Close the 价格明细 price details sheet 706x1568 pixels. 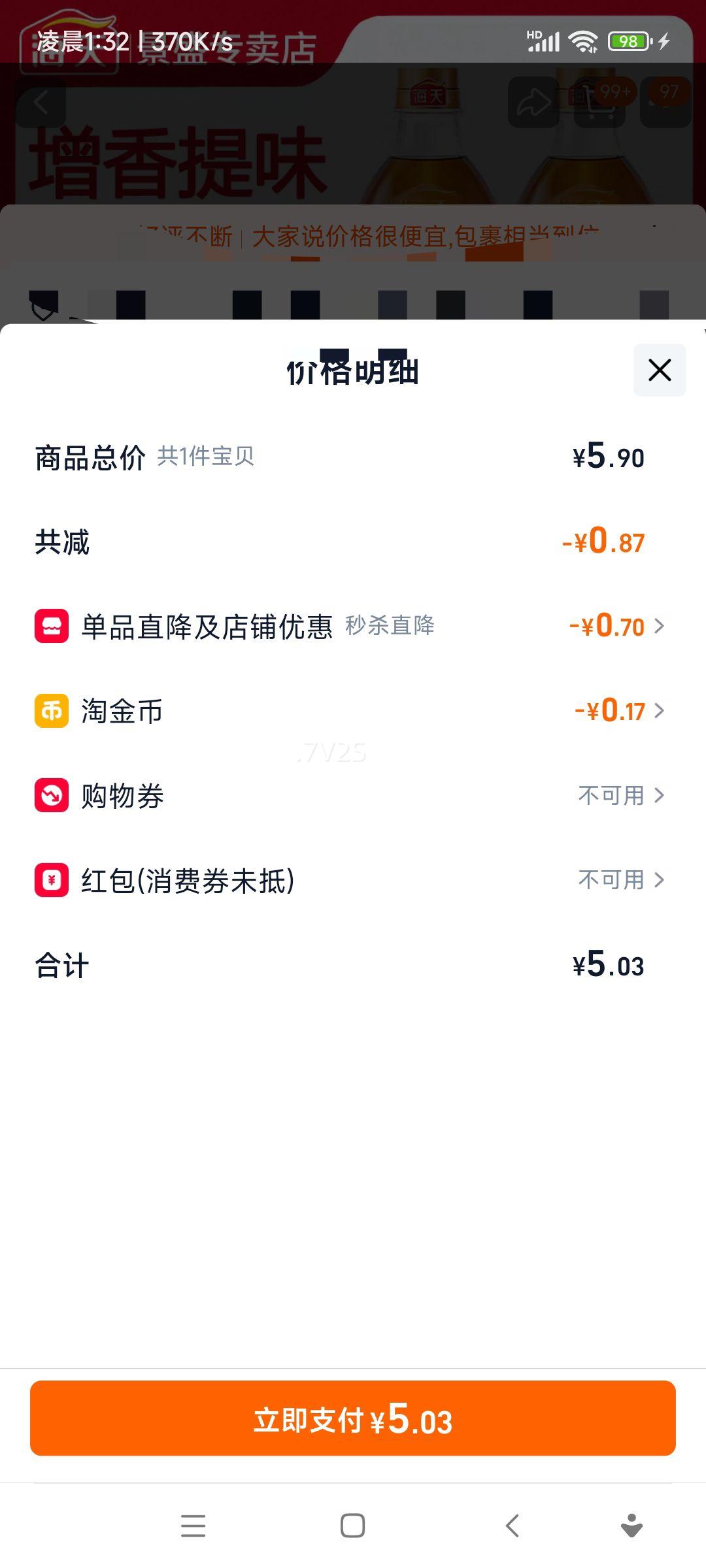point(659,370)
